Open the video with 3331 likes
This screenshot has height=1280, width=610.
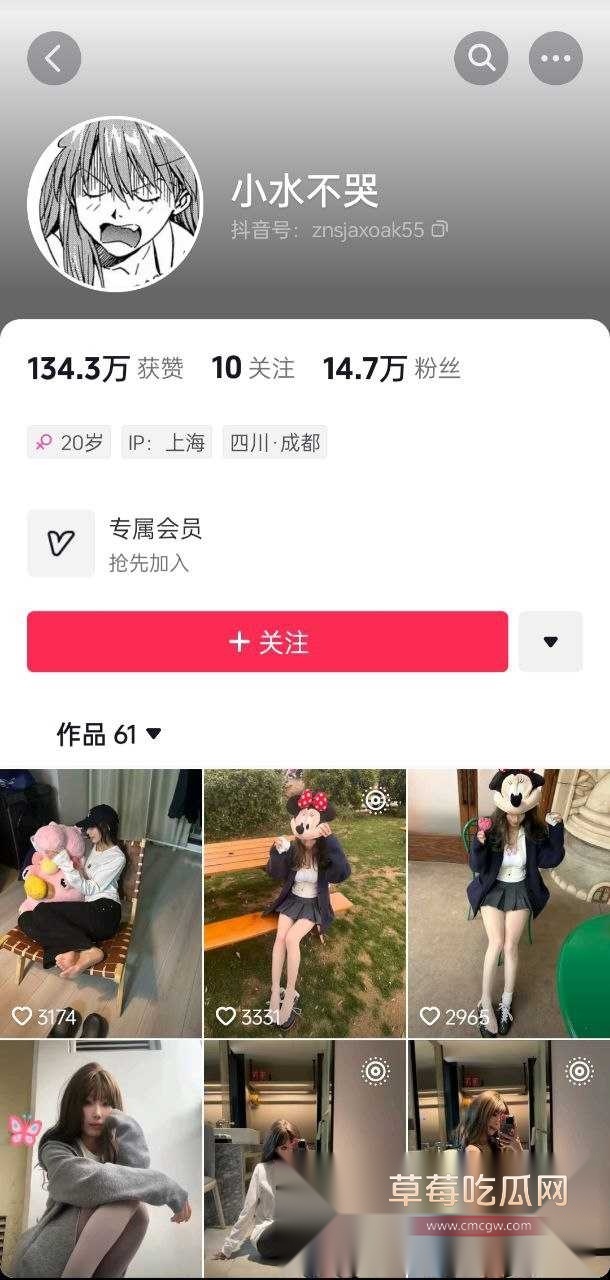pyautogui.click(x=304, y=903)
